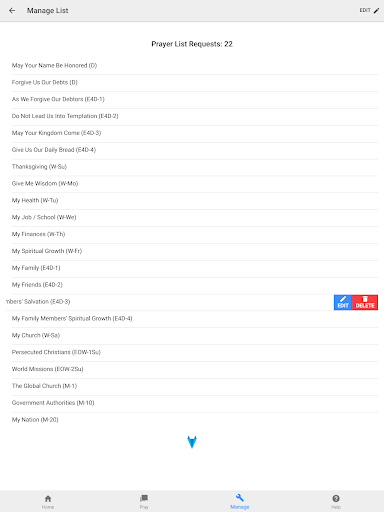Open the Help tab
This screenshot has height=512, width=384.
pos(336,502)
